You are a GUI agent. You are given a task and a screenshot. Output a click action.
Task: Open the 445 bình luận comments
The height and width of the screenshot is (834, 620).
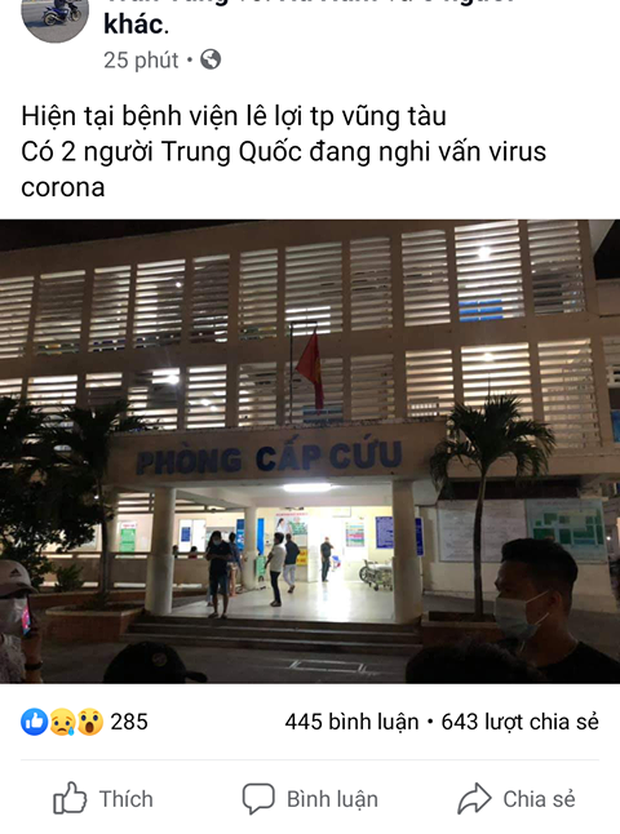(352, 721)
